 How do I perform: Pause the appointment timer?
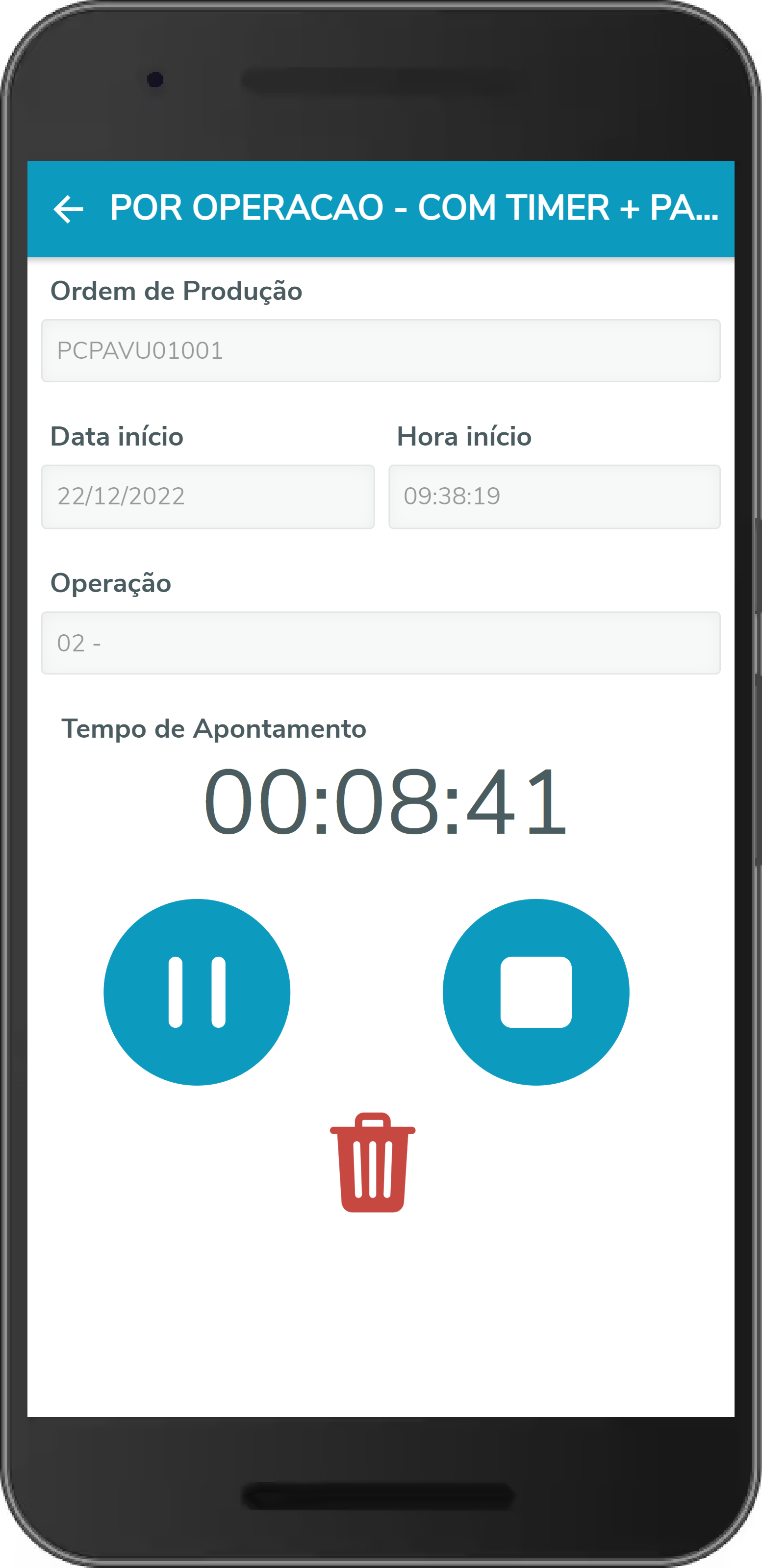click(x=197, y=992)
